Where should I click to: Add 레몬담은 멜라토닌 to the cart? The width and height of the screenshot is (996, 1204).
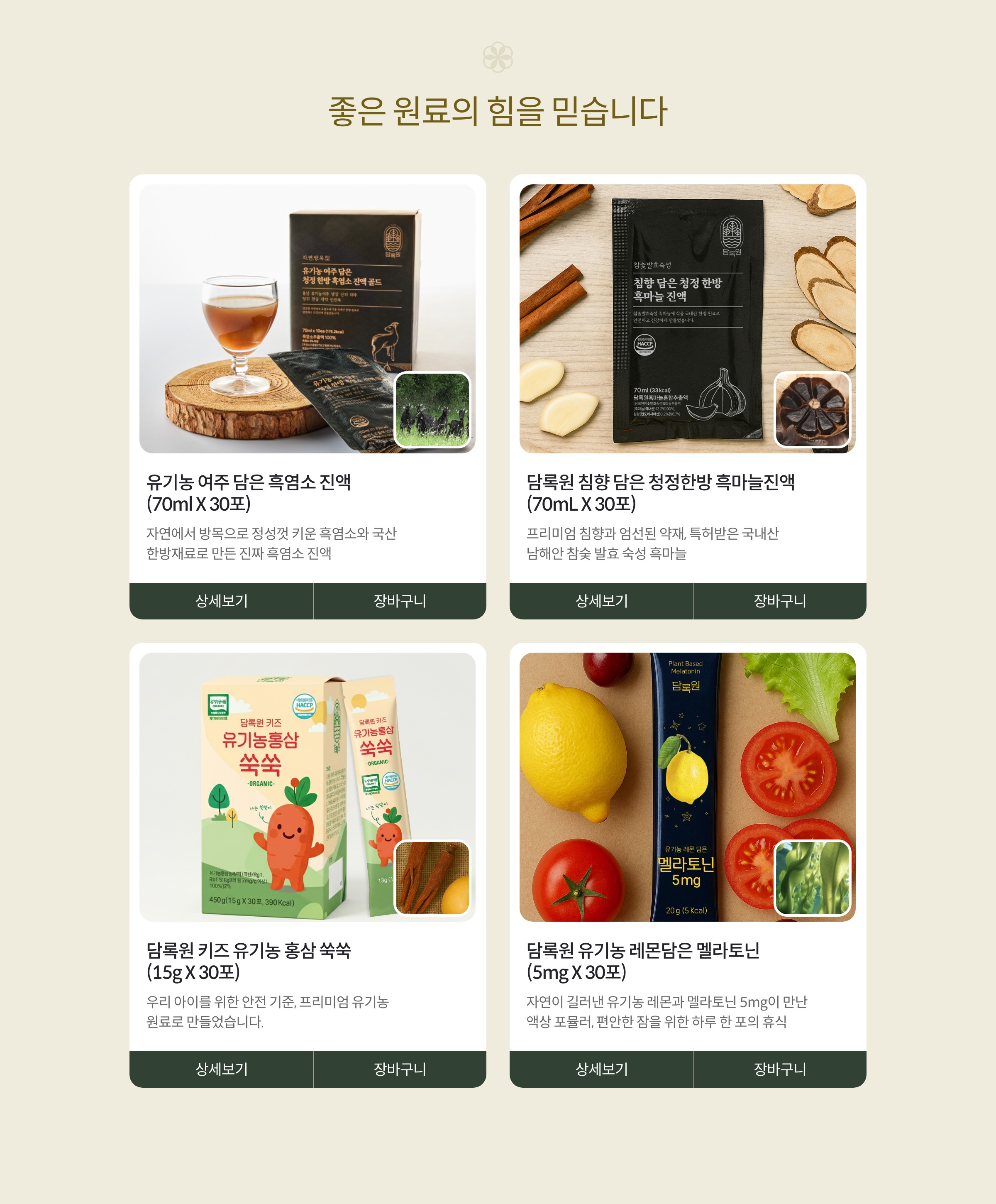(779, 1069)
